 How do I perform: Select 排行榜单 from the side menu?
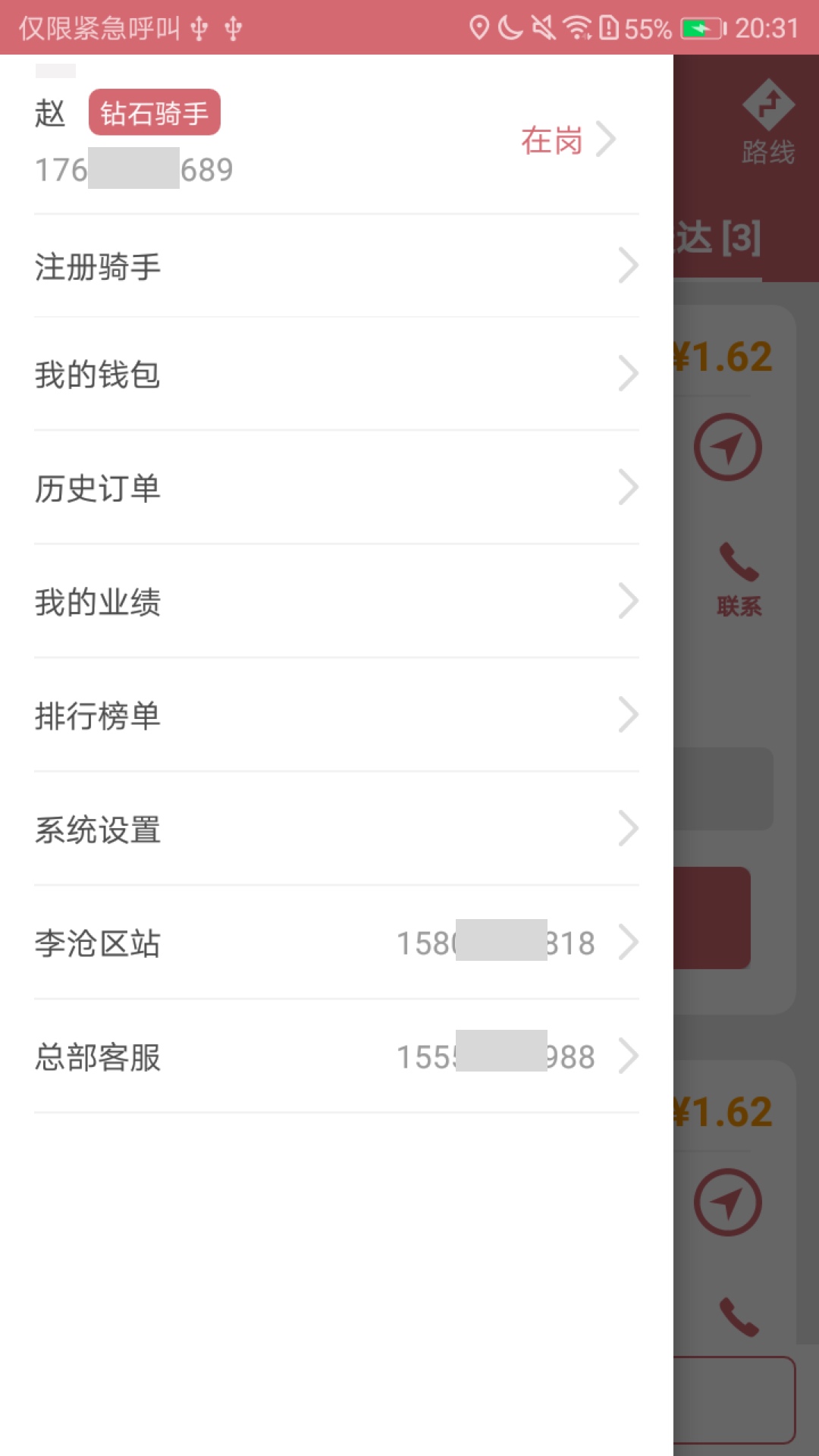point(97,716)
